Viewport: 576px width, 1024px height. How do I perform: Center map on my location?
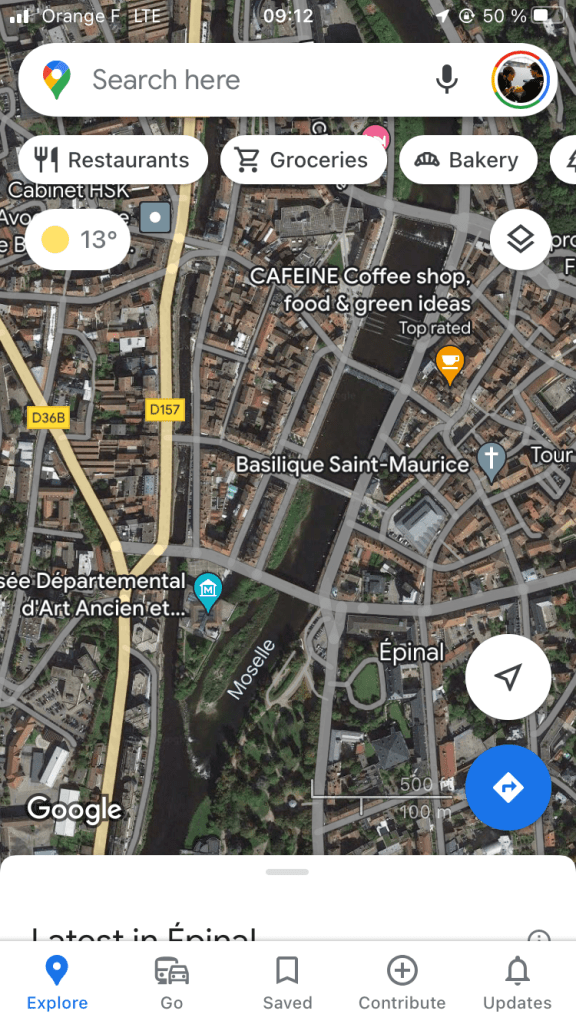[508, 677]
